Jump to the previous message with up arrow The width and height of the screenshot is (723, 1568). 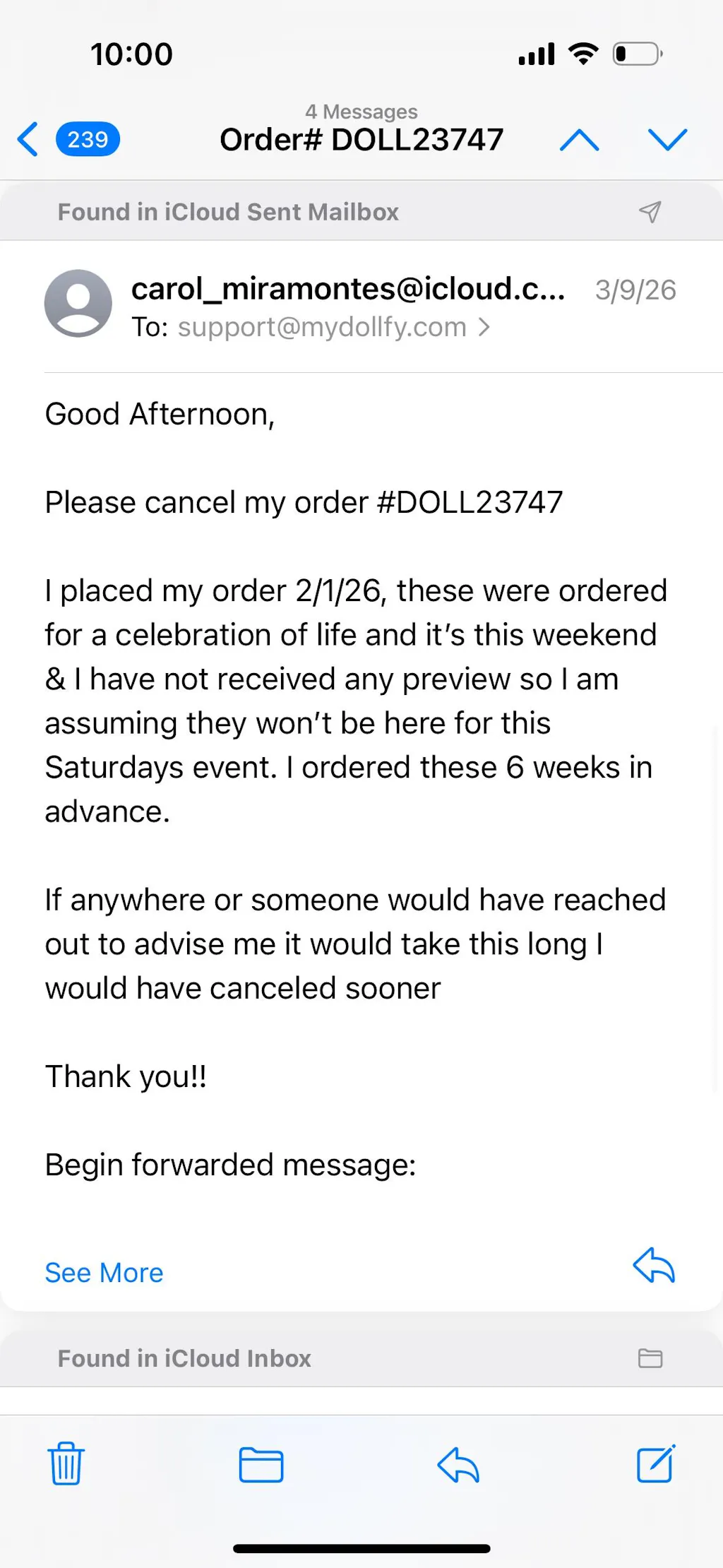[x=579, y=140]
